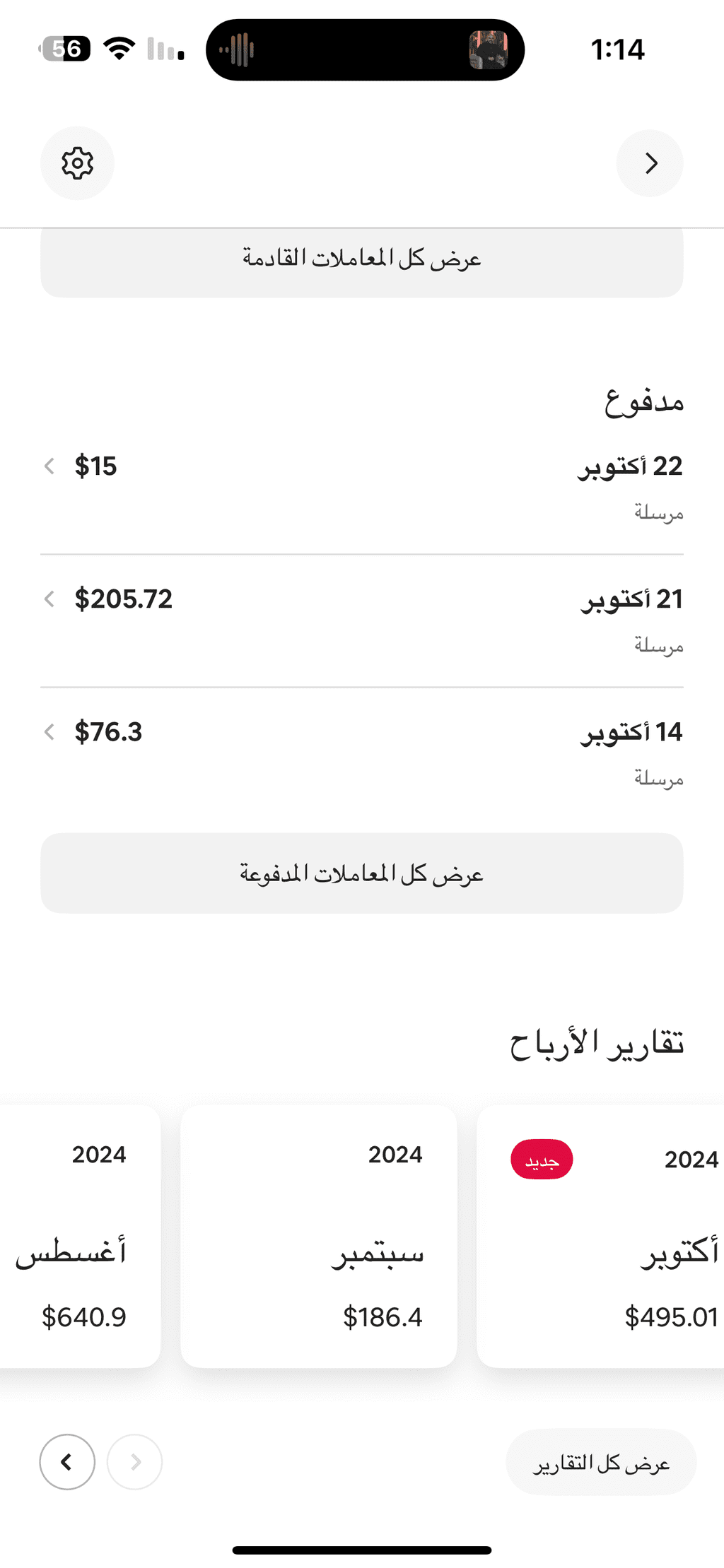Open the أغسطس 2024 earnings report card

pyautogui.click(x=80, y=1237)
